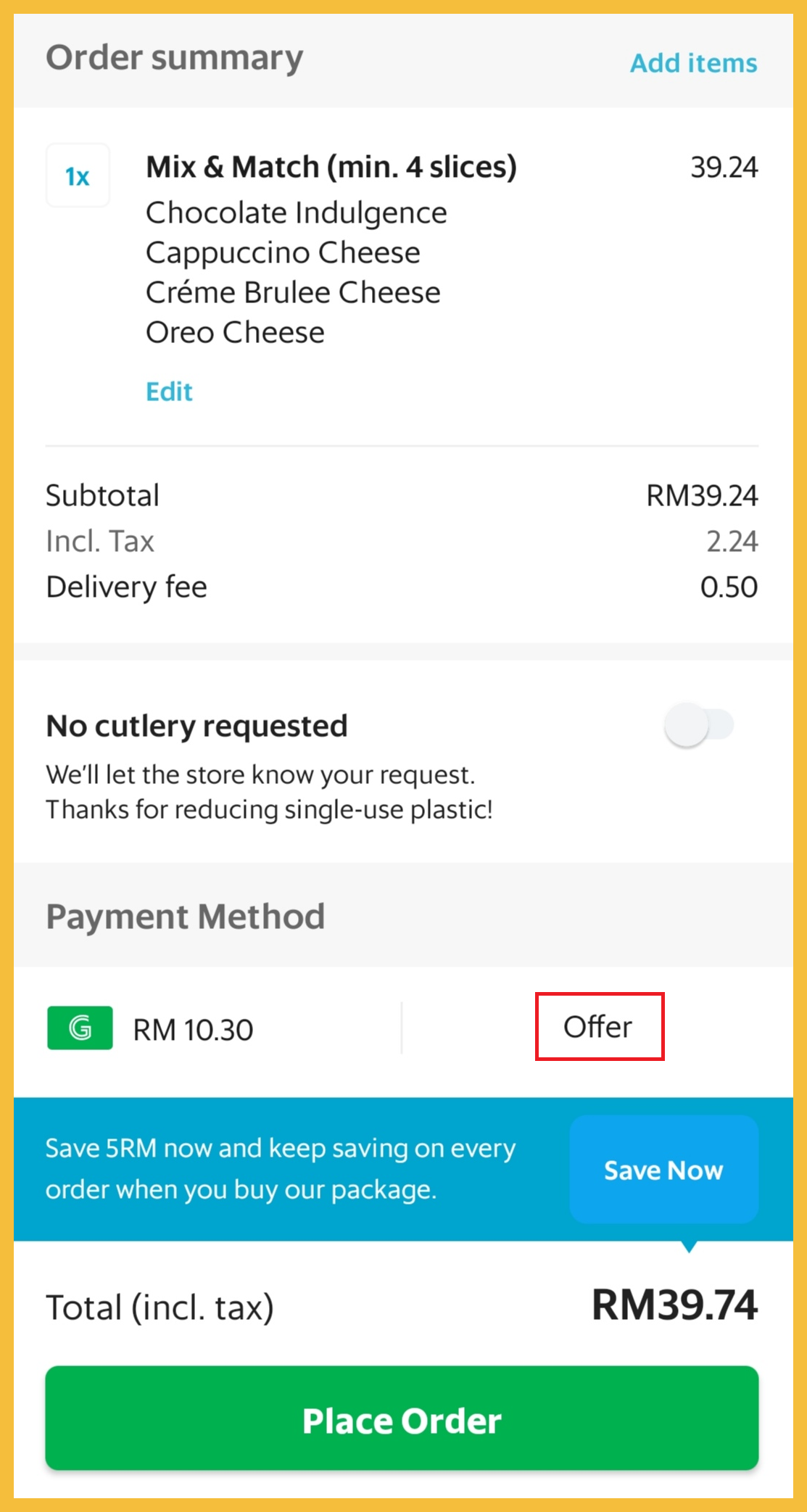This screenshot has width=807, height=1512.
Task: Select the Offer option
Action: 599,1027
